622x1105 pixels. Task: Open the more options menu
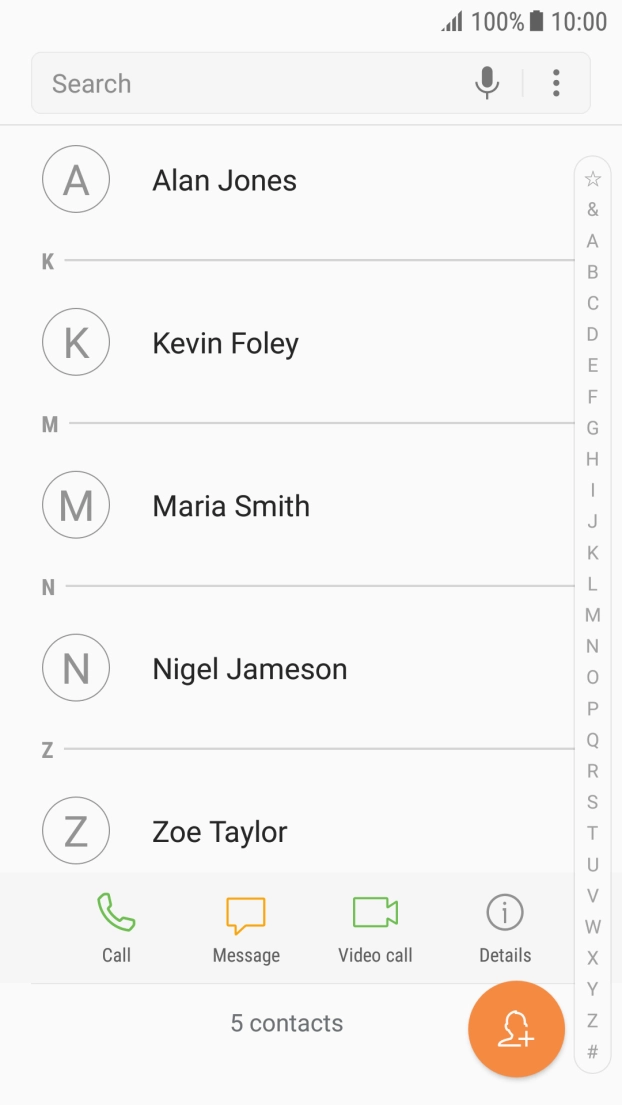point(556,84)
